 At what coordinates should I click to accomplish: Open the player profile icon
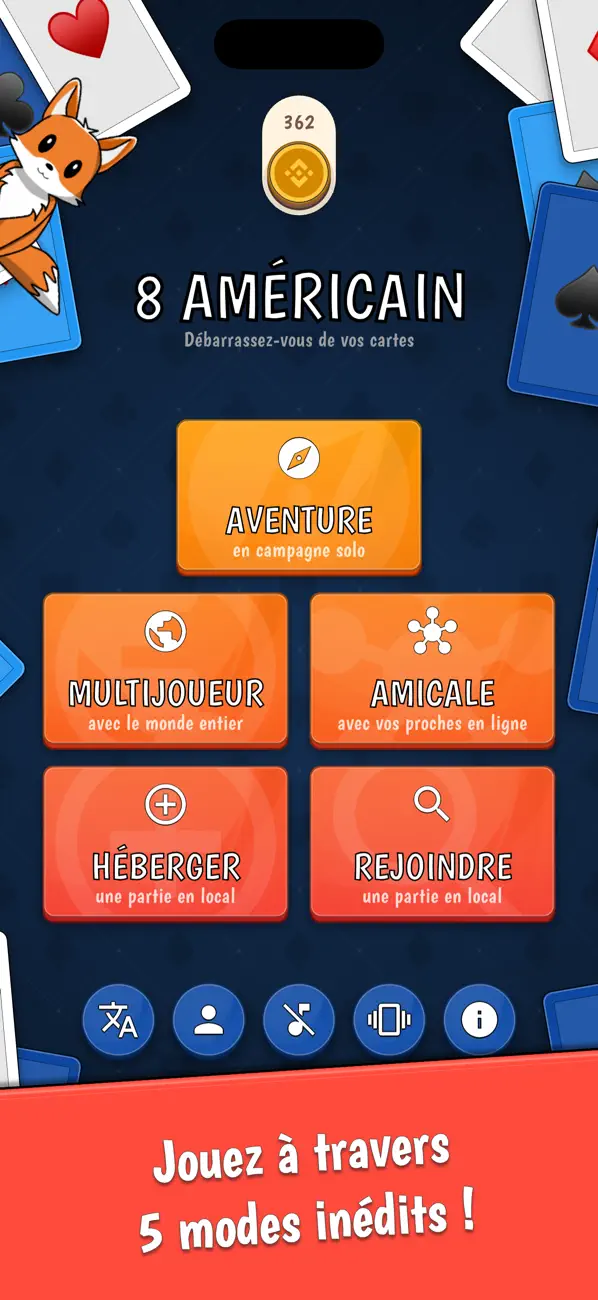click(x=208, y=1020)
